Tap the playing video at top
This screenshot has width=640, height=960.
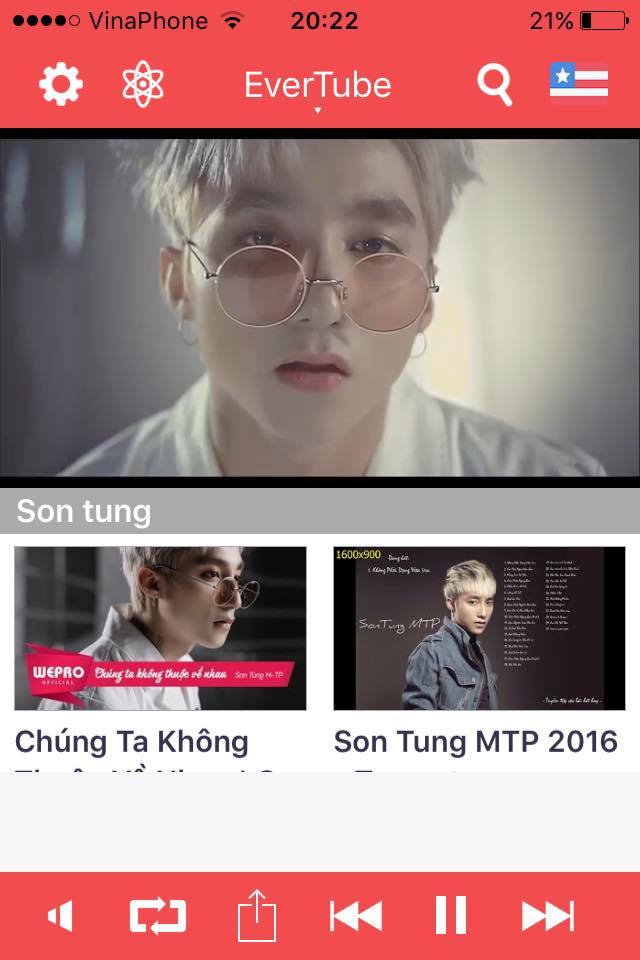[320, 305]
